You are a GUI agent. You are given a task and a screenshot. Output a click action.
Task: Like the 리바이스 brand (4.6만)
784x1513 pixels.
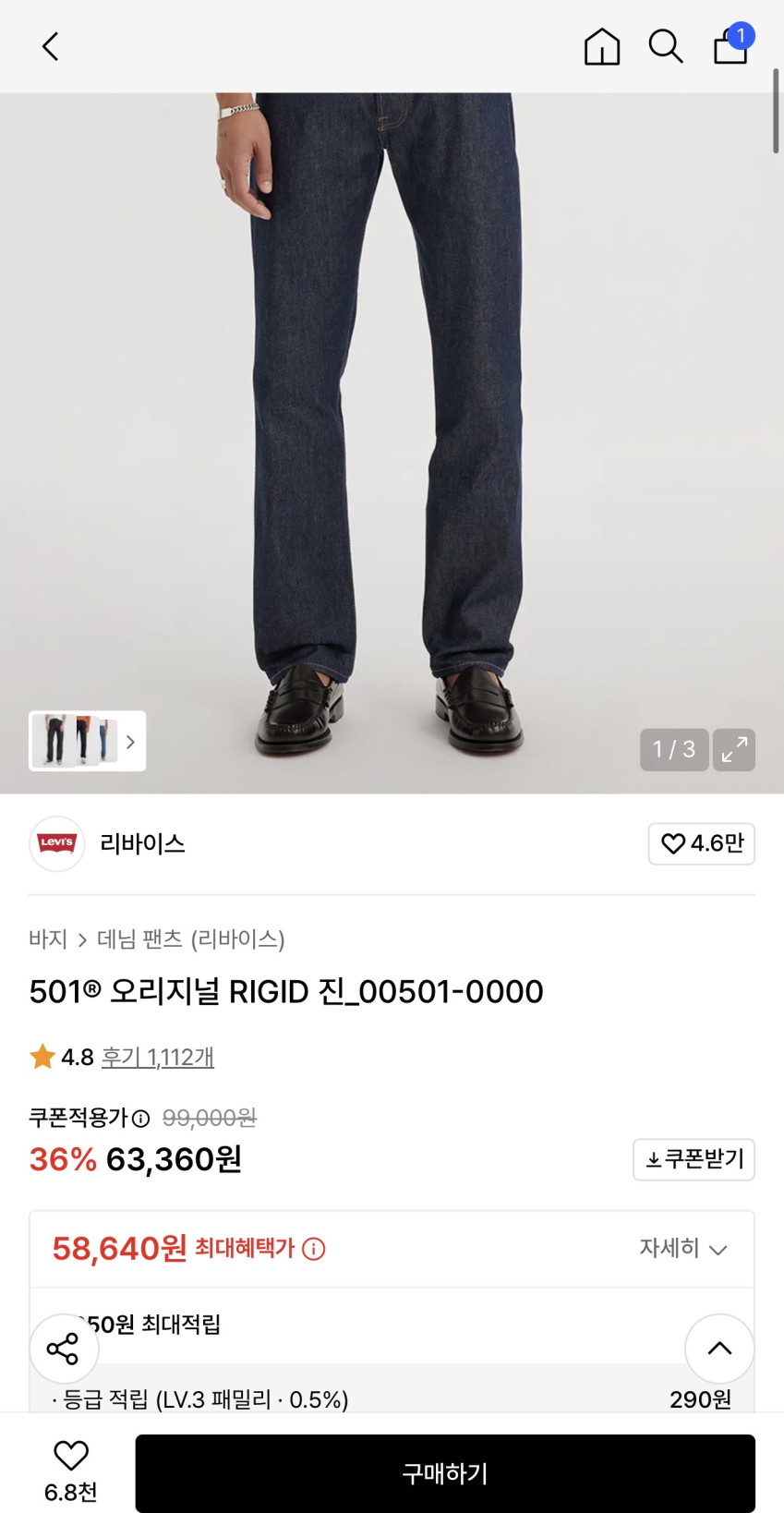pyautogui.click(x=701, y=843)
